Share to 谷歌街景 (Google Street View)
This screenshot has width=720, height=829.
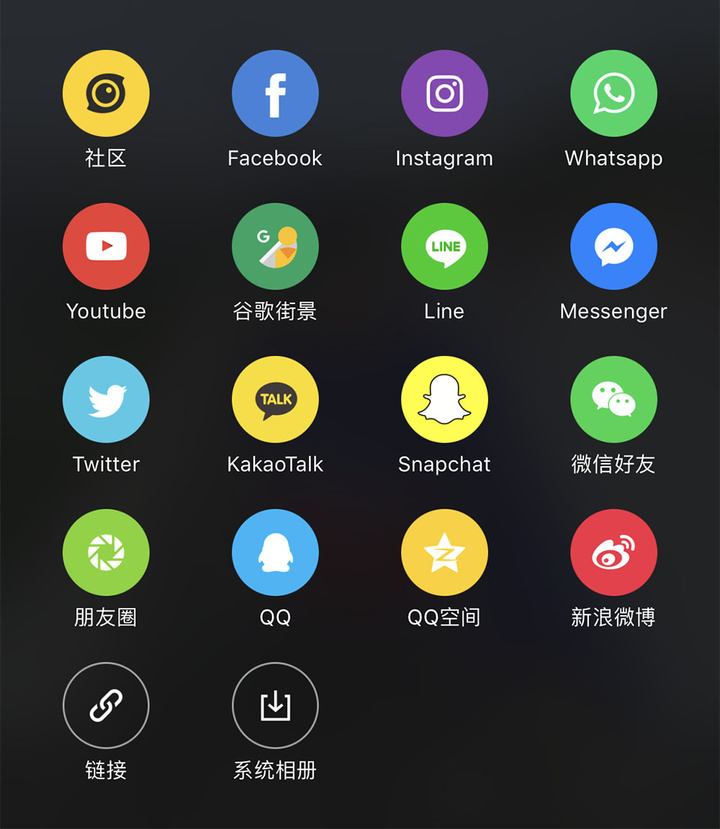(x=275, y=247)
